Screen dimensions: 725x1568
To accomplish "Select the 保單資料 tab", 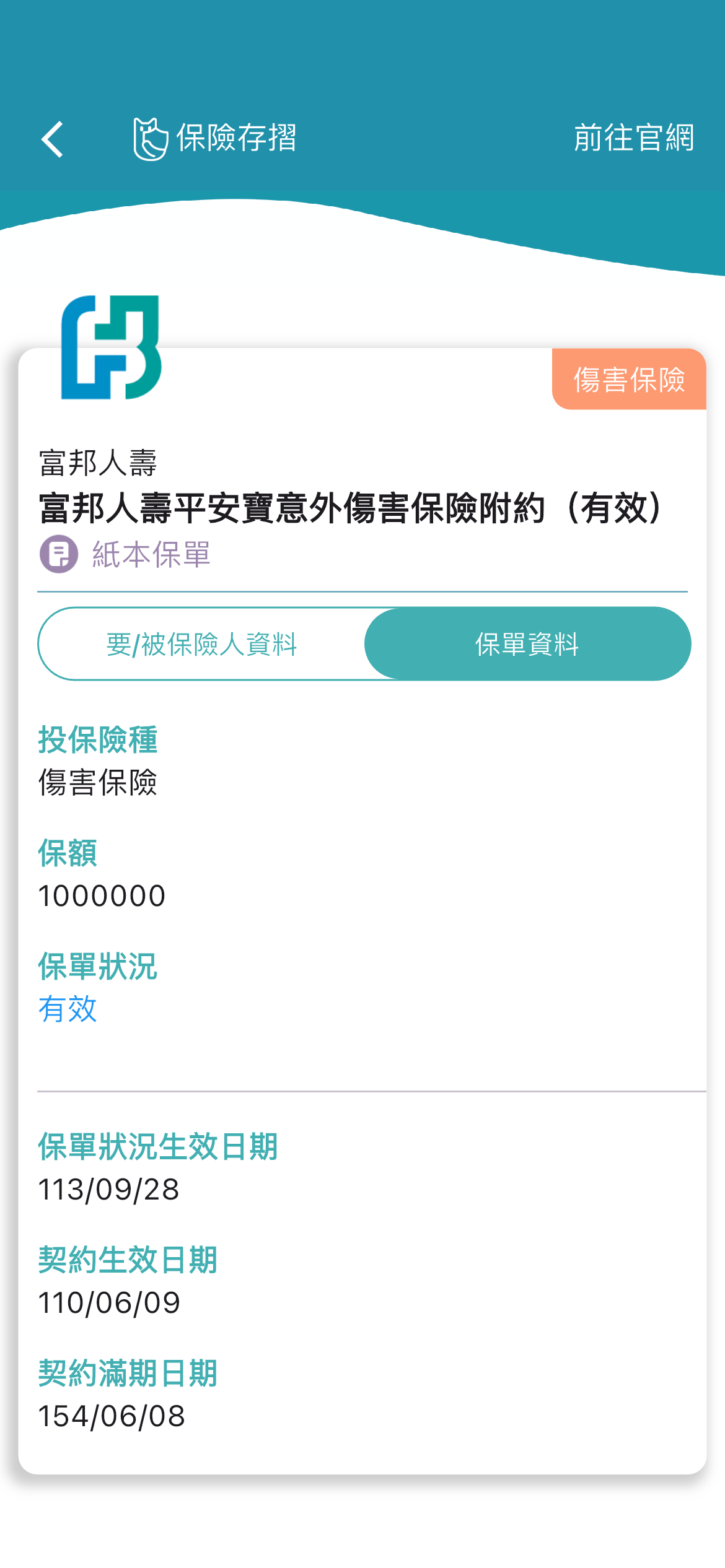I will tap(527, 644).
